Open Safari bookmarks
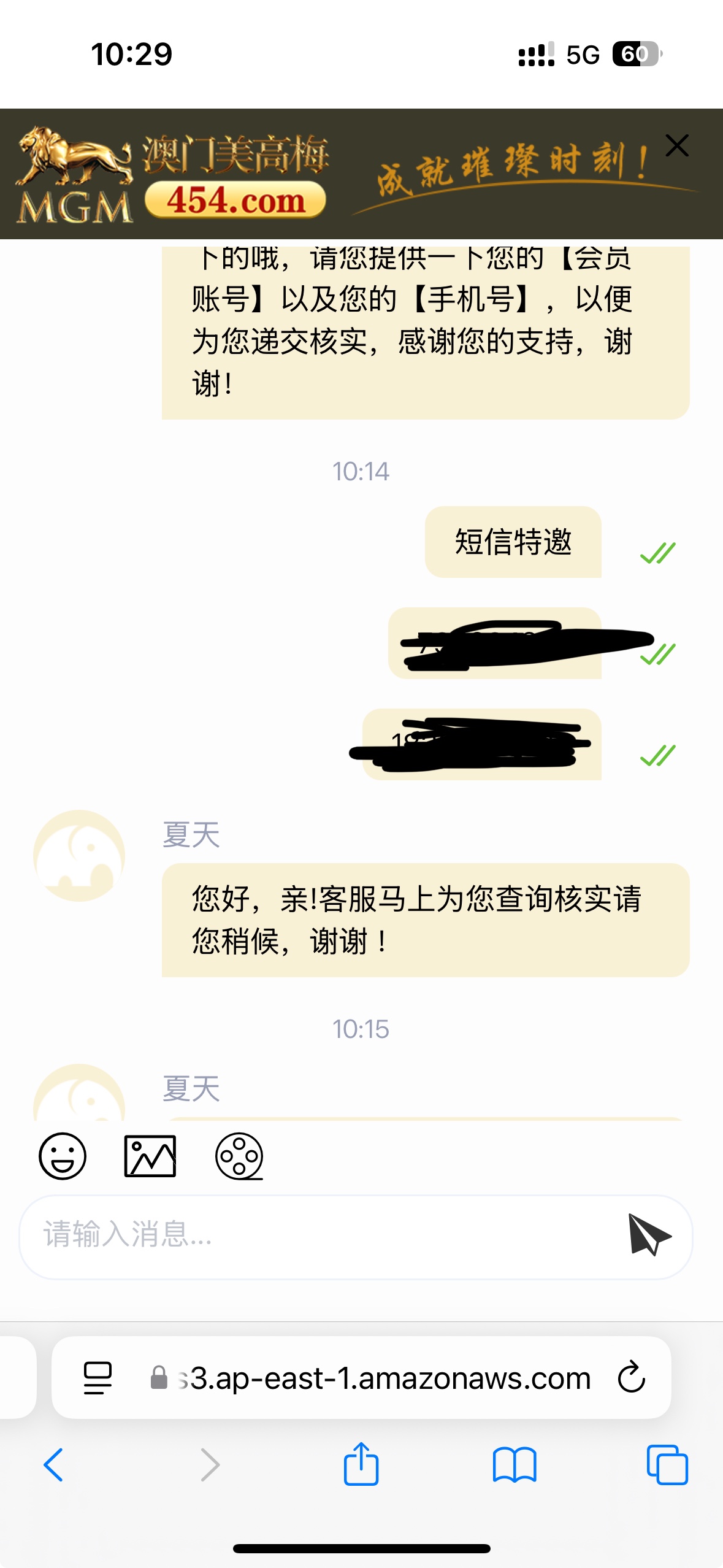Screen dimensions: 723x1568 point(515,1465)
